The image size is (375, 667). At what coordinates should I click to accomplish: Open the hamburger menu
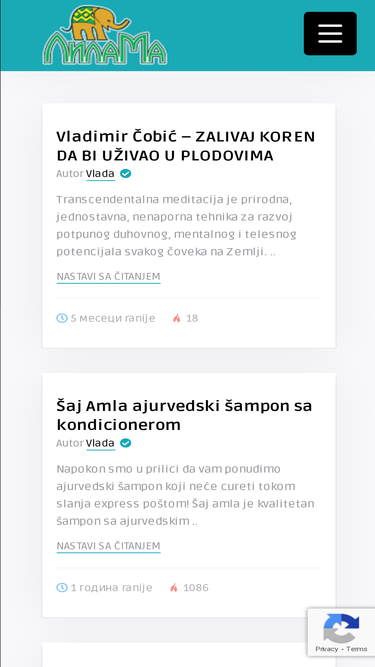[x=330, y=34]
